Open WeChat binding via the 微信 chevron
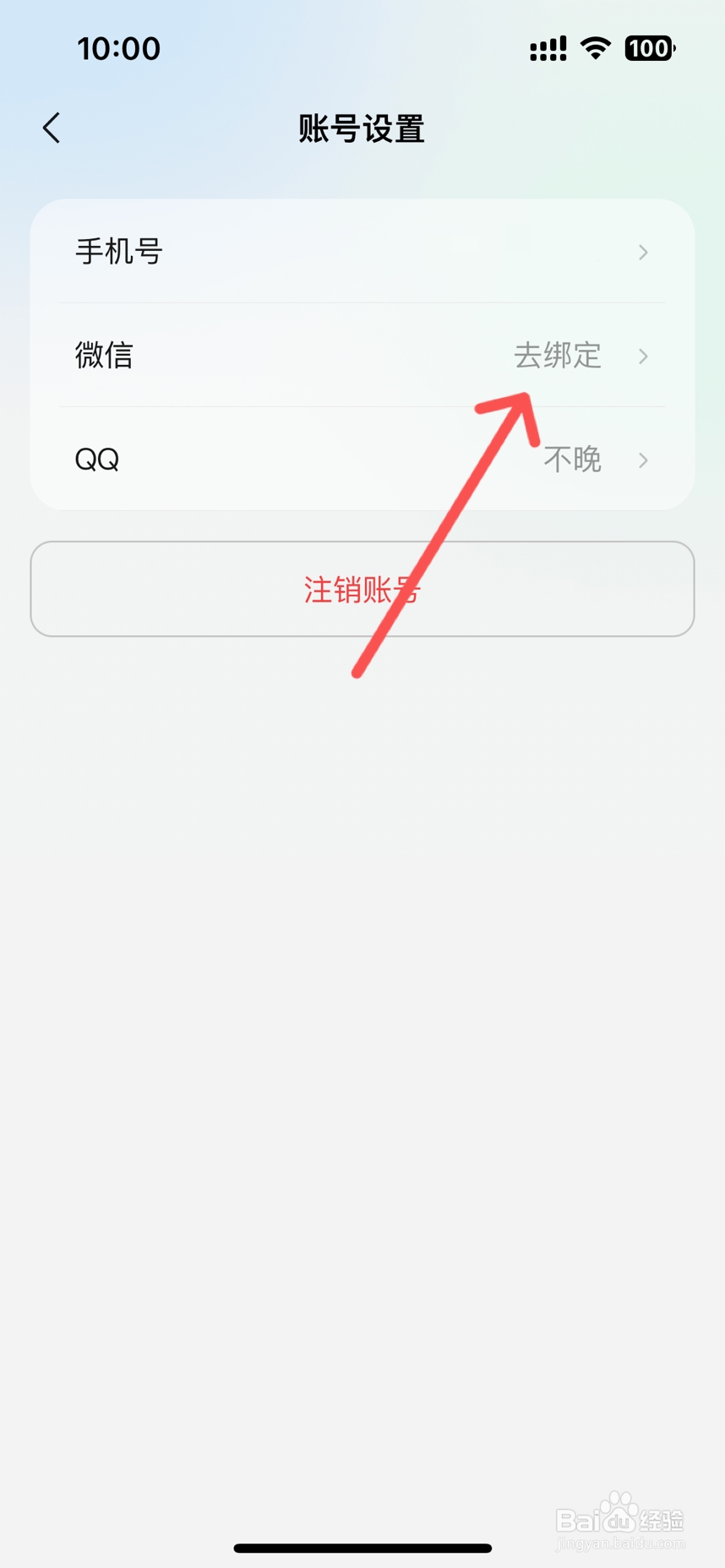Viewport: 725px width, 1568px height. pyautogui.click(x=644, y=356)
